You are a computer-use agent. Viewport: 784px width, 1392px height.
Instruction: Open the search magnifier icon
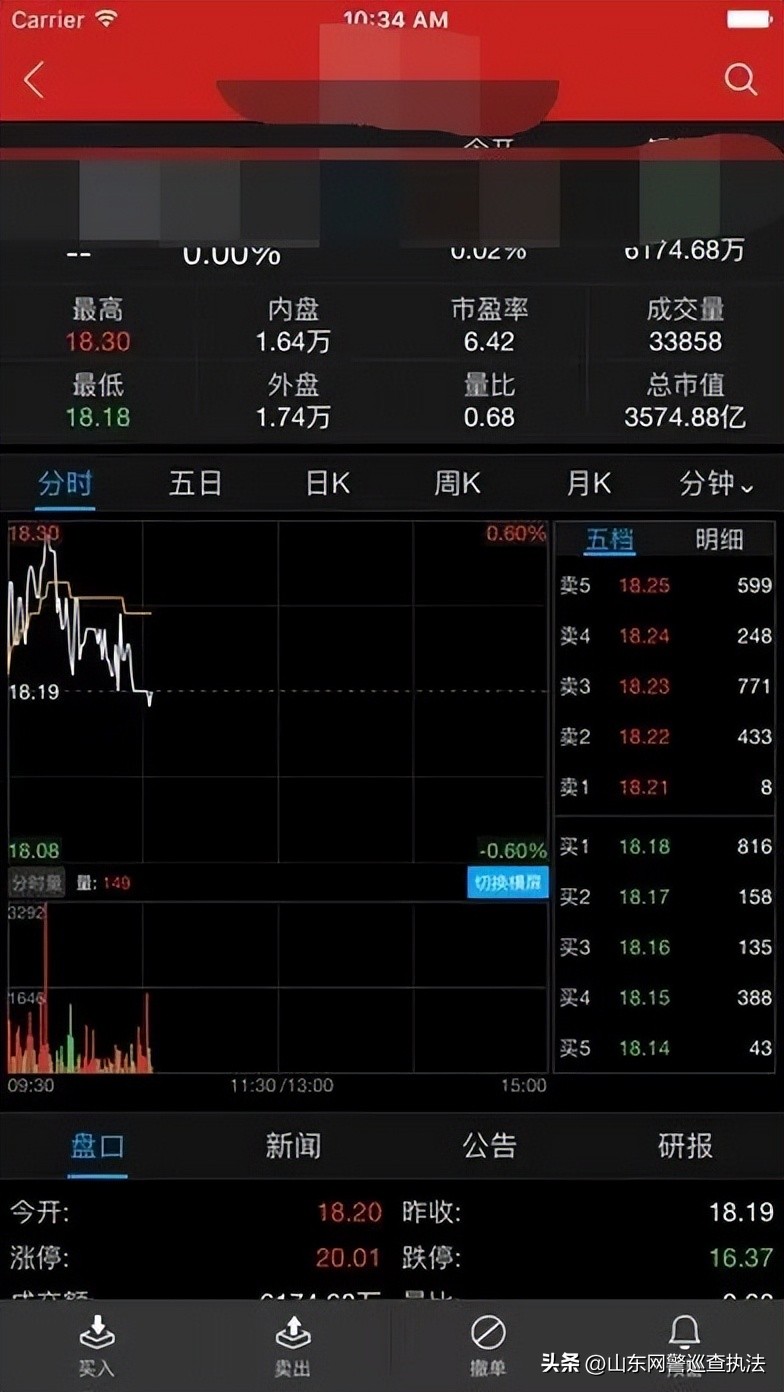(740, 79)
